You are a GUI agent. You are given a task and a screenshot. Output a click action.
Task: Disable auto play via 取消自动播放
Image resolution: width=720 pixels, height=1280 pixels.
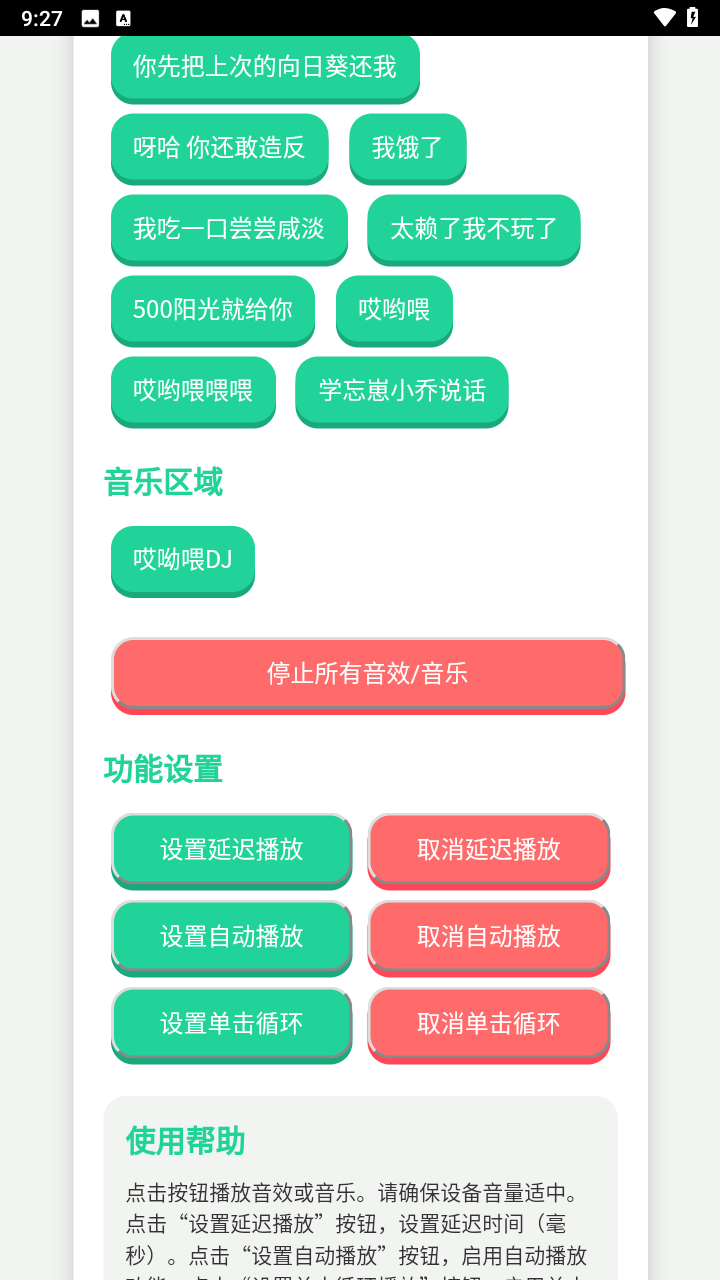[x=489, y=936]
